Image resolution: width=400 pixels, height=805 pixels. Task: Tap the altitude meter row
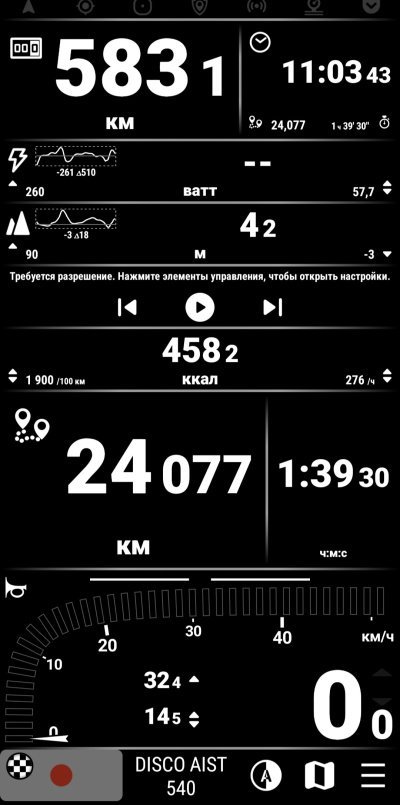click(200, 233)
